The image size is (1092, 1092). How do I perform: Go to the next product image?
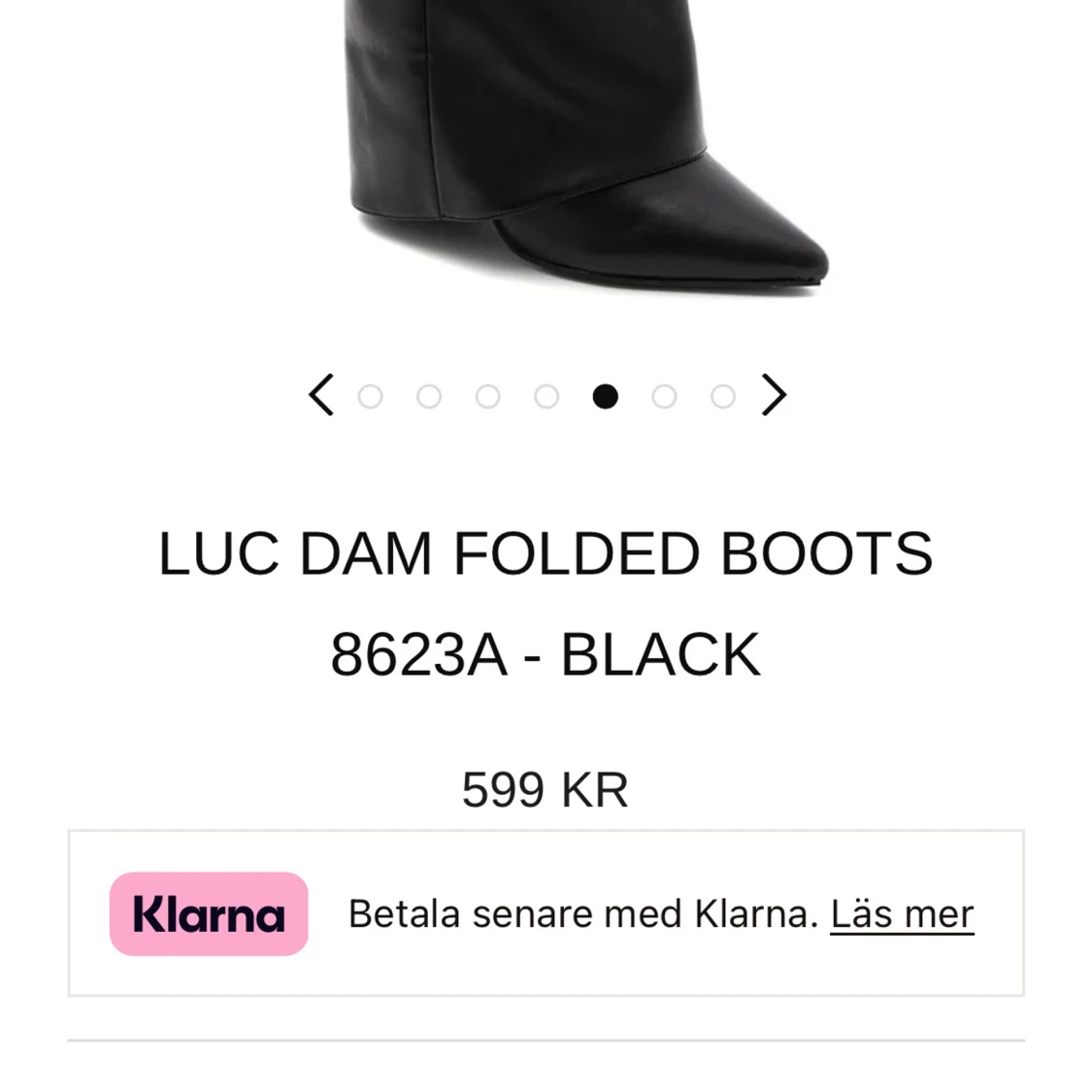[x=773, y=395]
